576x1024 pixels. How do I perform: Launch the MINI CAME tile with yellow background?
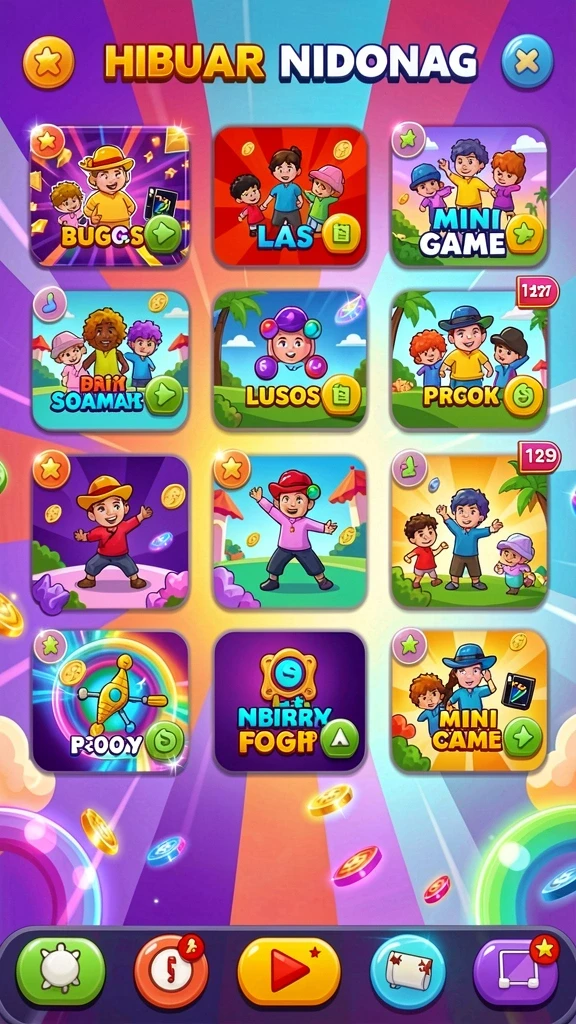pos(469,701)
